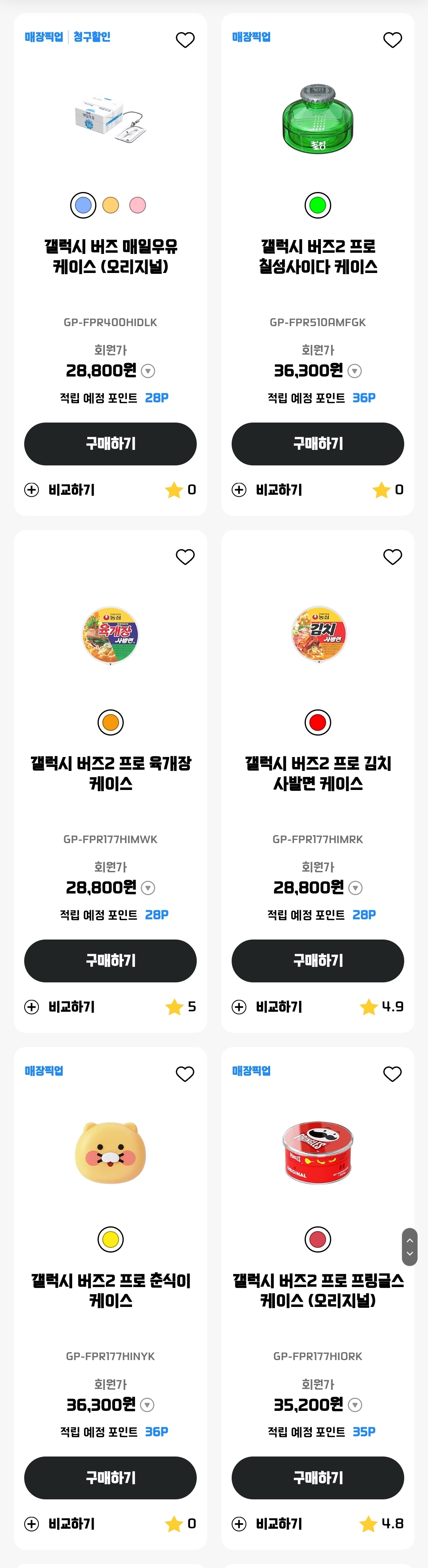428x1568 pixels.
Task: Select pink color for 매일우유 케이스
Action: (x=138, y=205)
